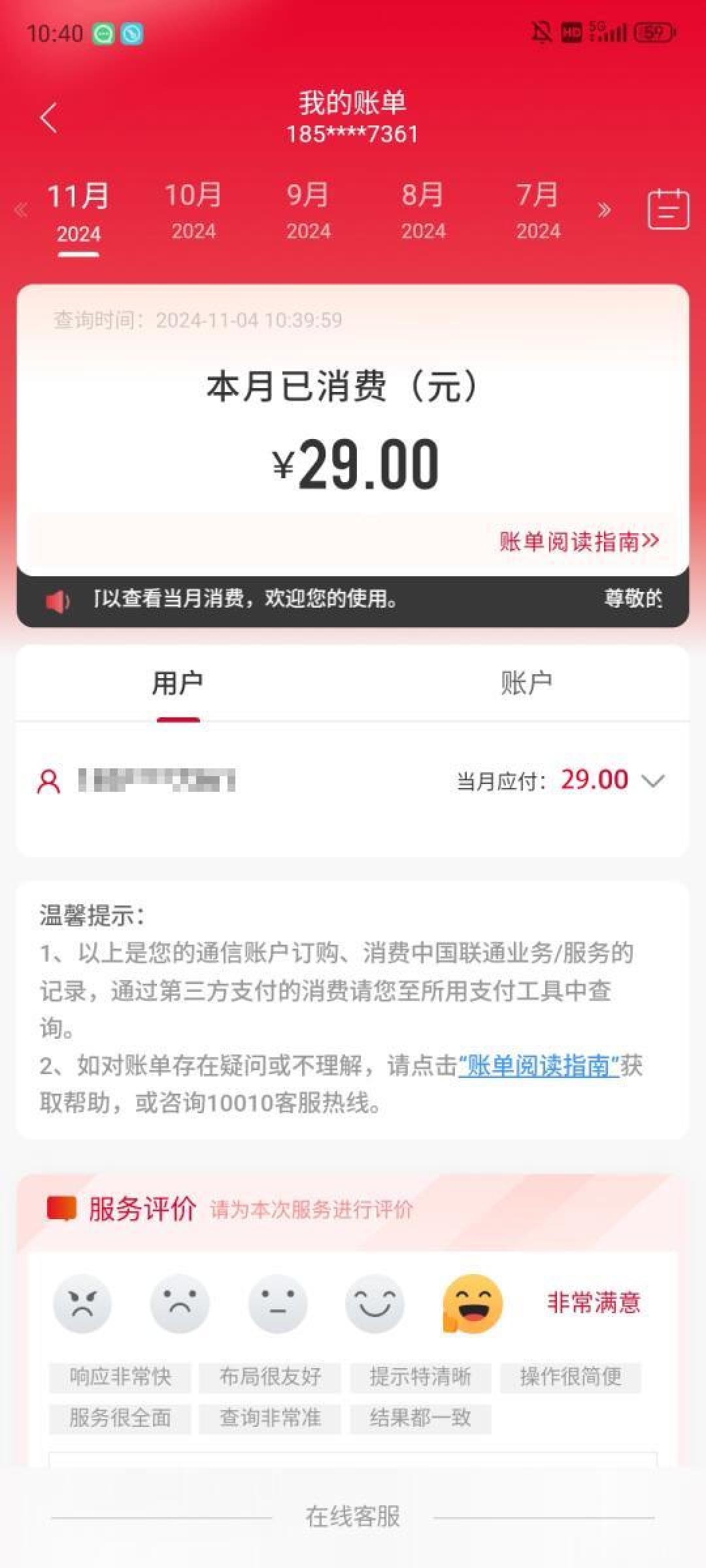Mute the broadcast announcement speaker icon
This screenshot has height=1568, width=706.
point(58,601)
